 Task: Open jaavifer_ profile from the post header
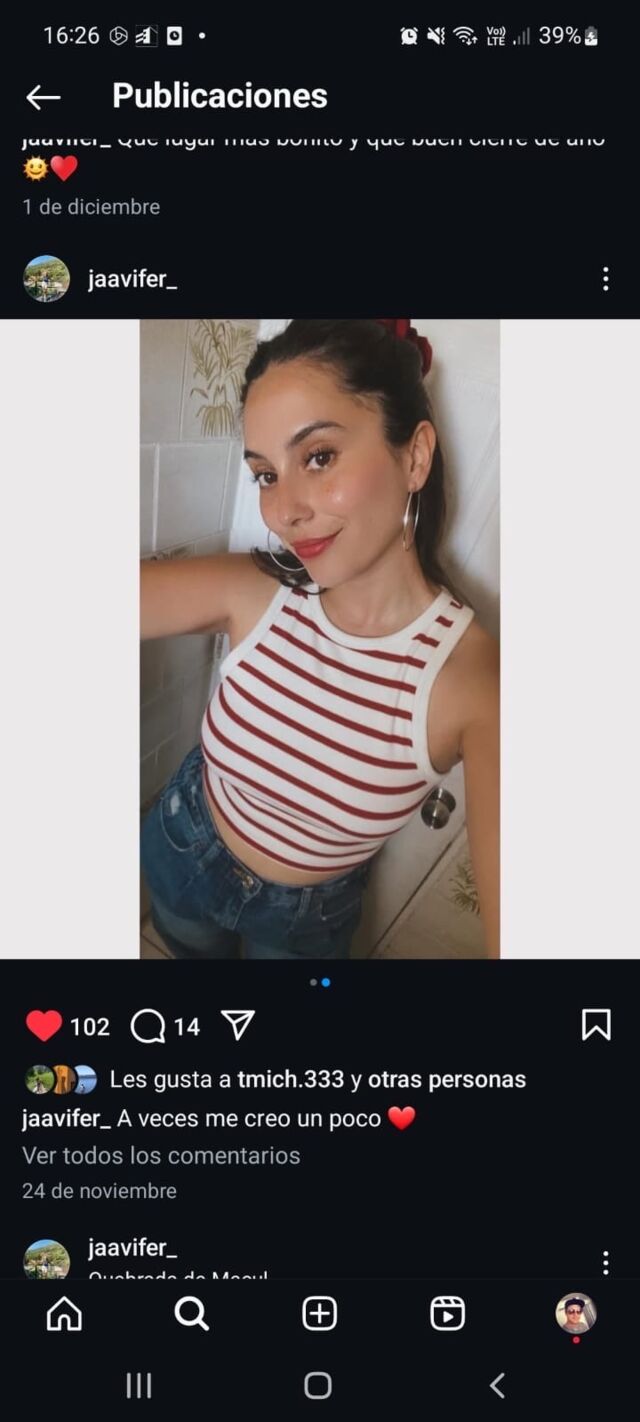pyautogui.click(x=132, y=279)
